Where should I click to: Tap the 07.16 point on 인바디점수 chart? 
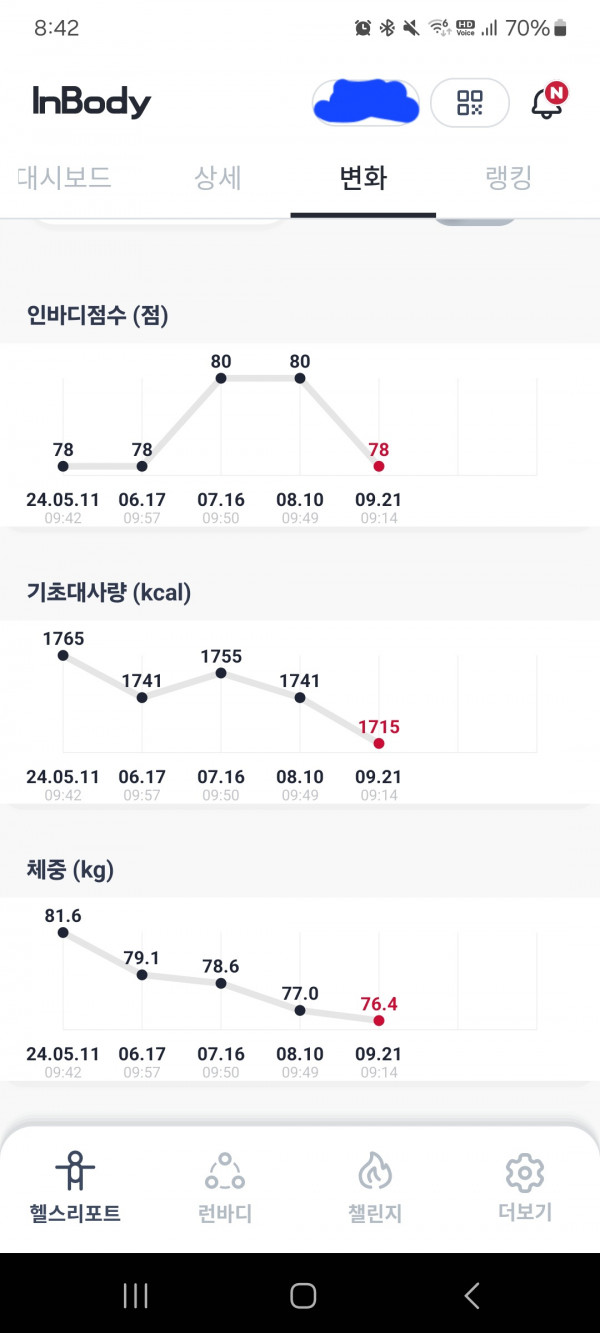point(221,378)
